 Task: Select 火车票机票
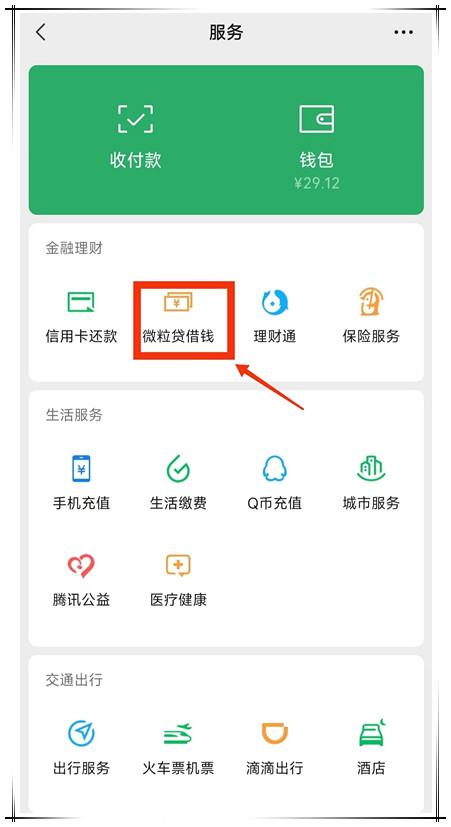coord(178,748)
